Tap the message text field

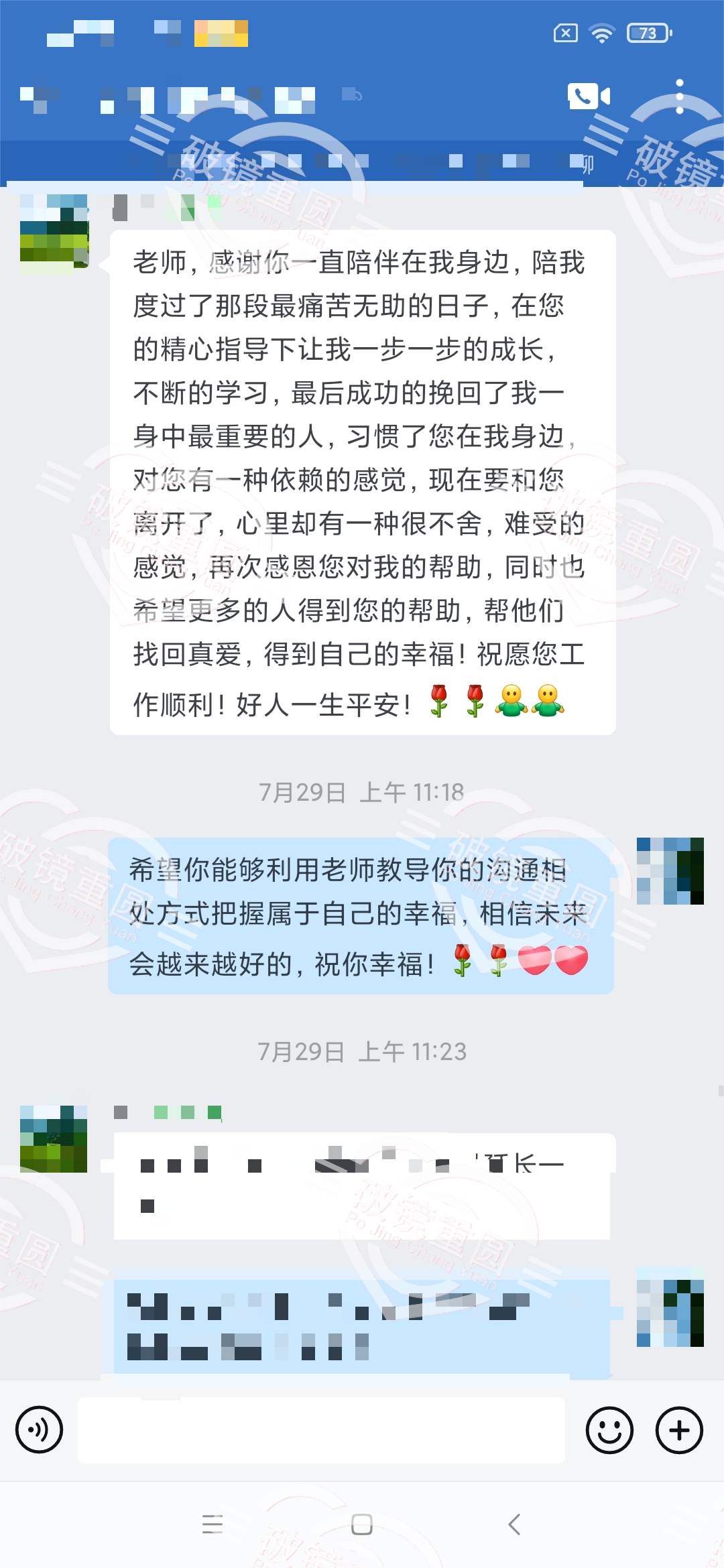tap(322, 1430)
